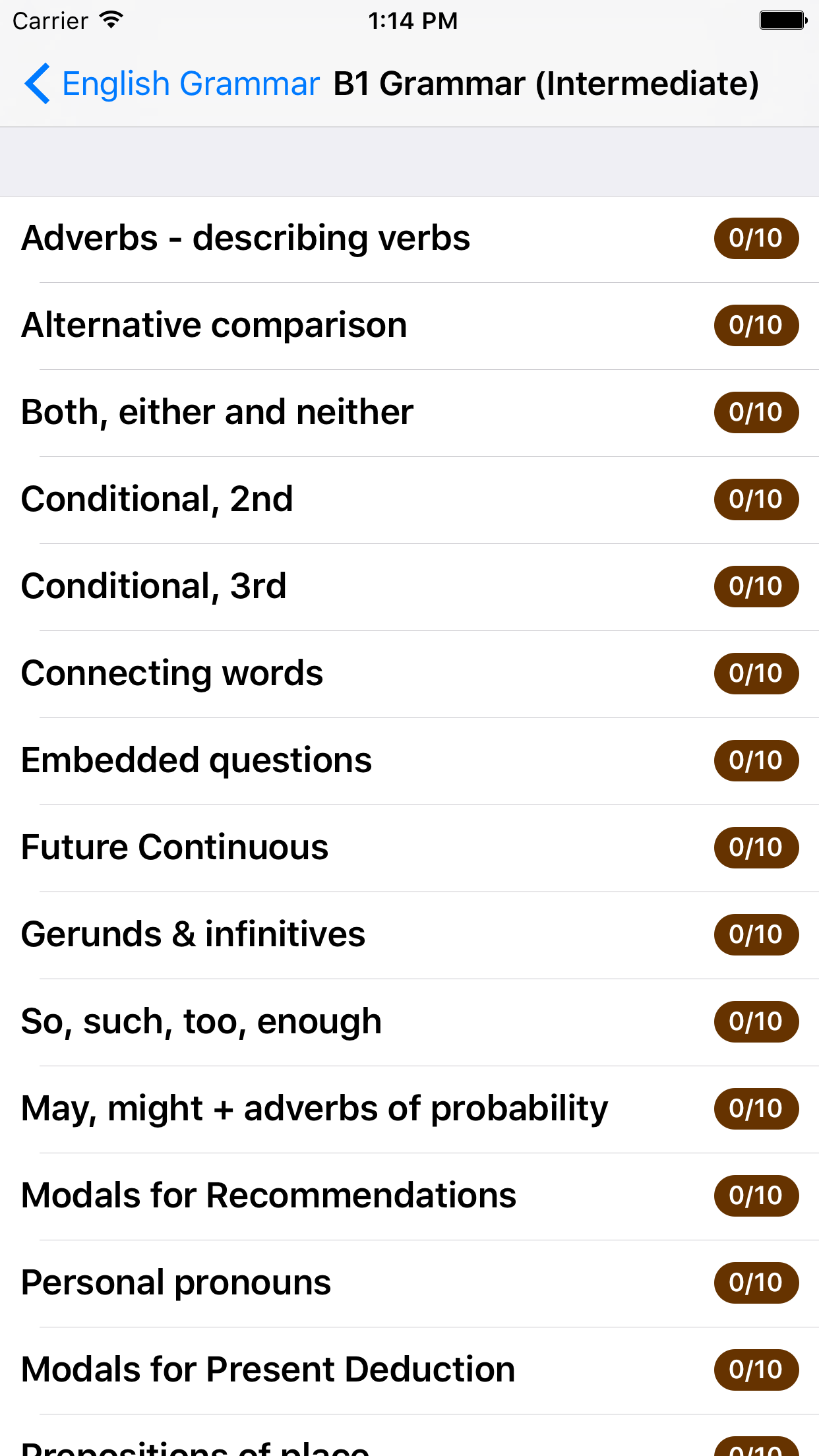819x1456 pixels.
Task: Open Modals for Present Deduction
Action: click(x=268, y=1370)
